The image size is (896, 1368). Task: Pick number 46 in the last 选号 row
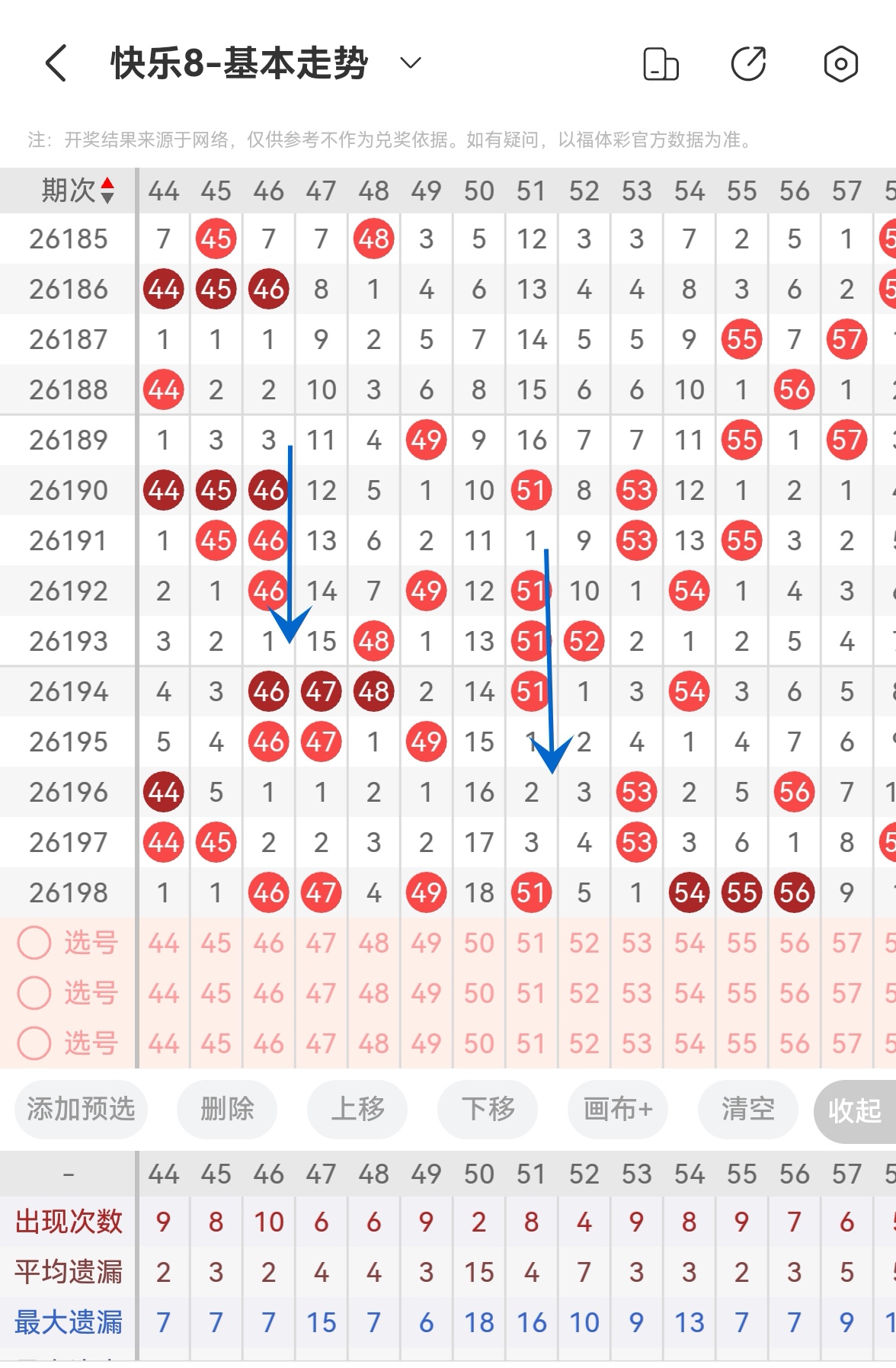(269, 1043)
